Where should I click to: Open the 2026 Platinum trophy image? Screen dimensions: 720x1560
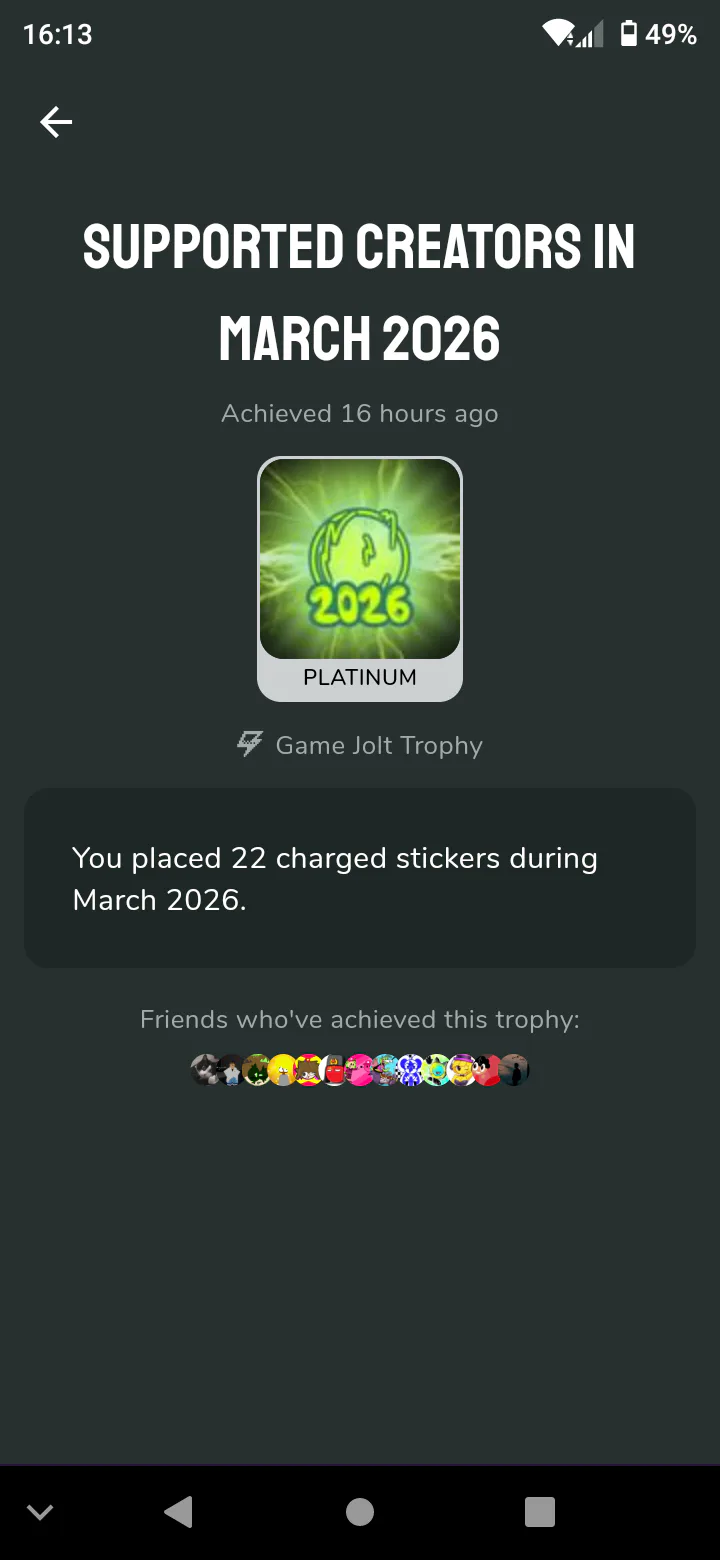click(360, 559)
